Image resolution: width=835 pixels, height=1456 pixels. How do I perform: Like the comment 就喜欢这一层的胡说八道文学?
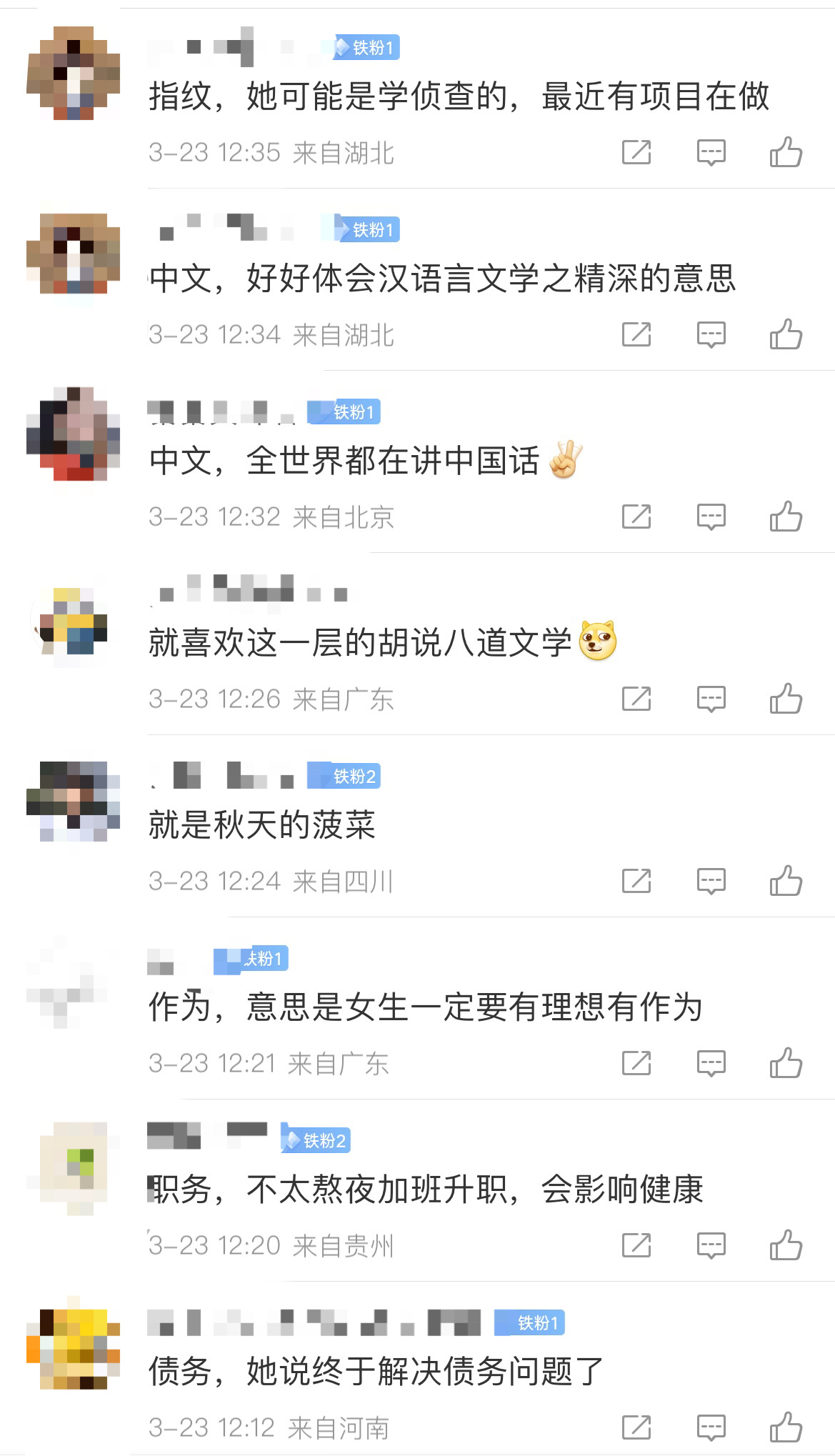point(786,698)
